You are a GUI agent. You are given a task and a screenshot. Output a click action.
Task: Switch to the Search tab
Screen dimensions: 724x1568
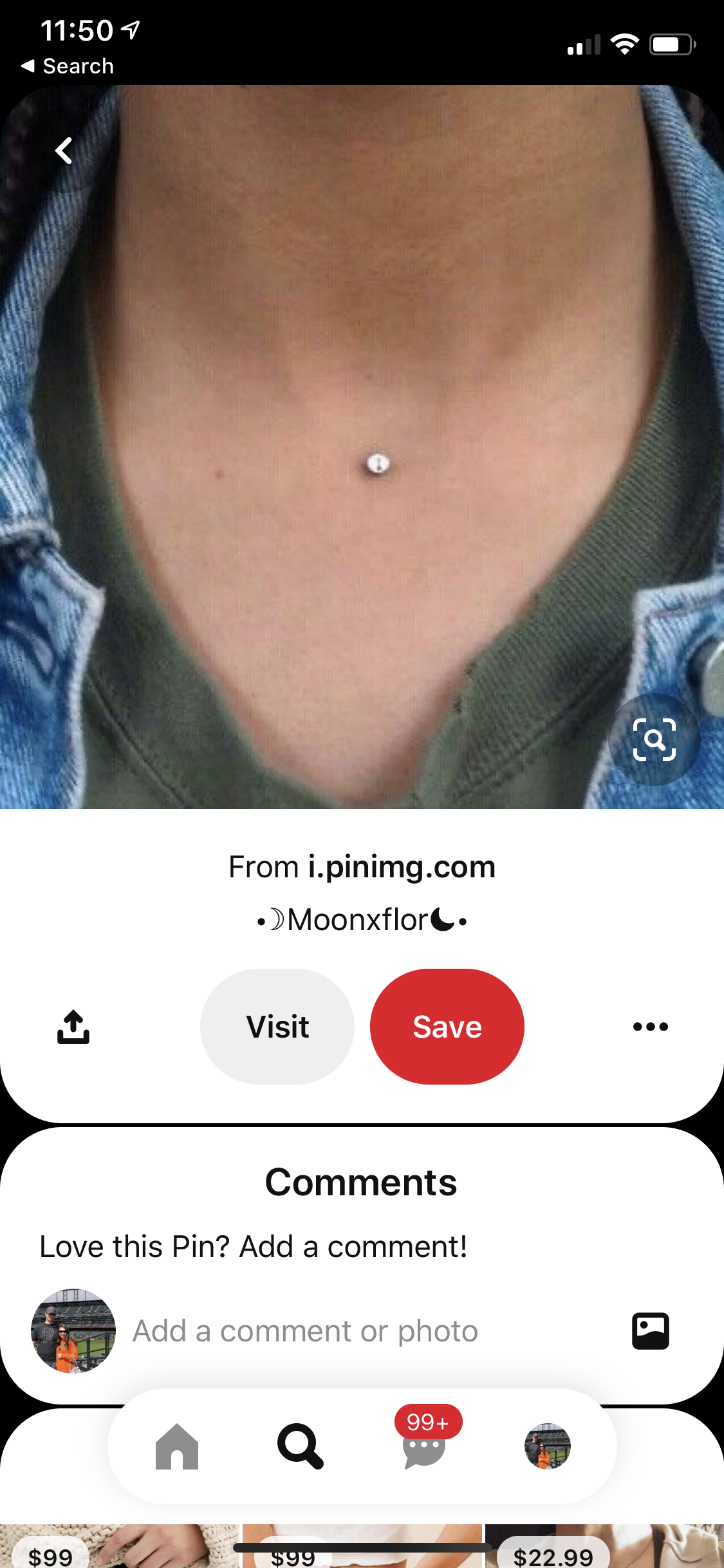[x=300, y=1447]
